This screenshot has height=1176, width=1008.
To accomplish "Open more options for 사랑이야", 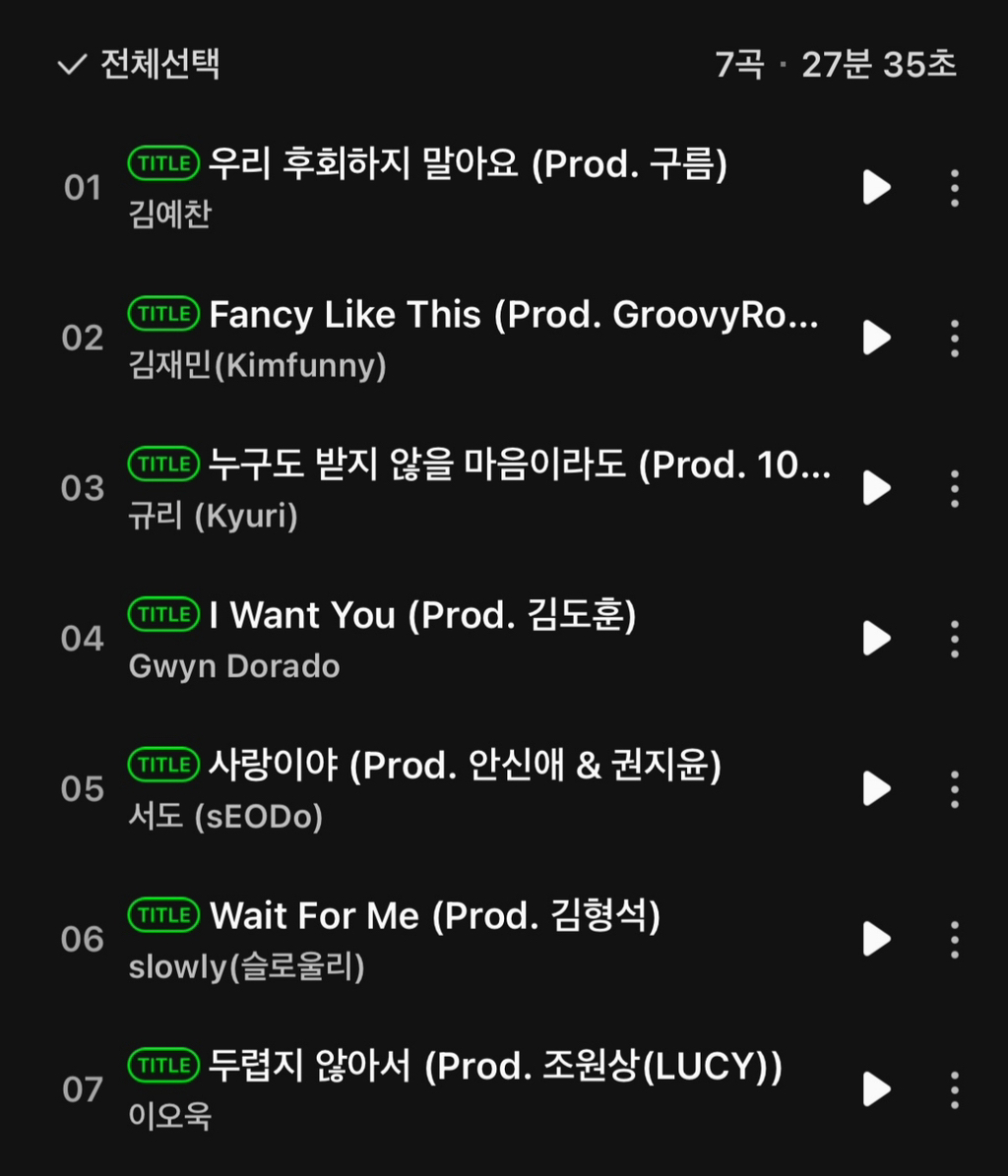I will 954,788.
